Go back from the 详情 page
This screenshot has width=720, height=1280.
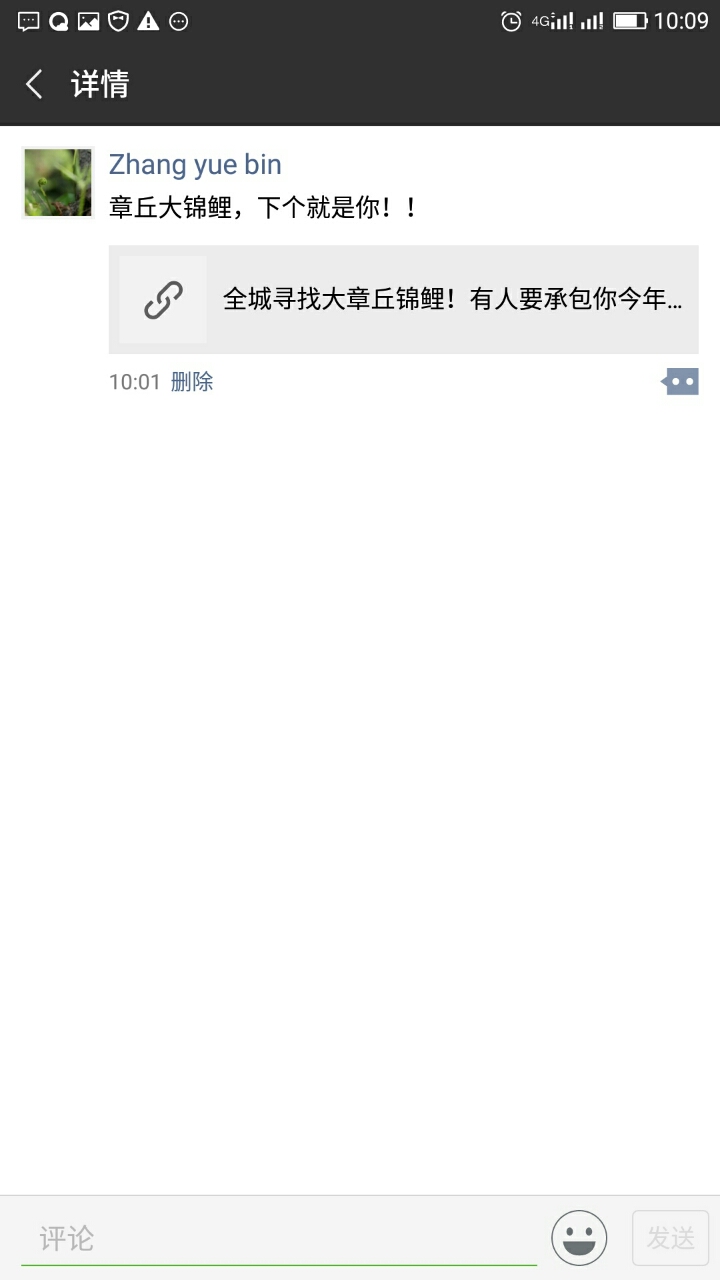pos(35,84)
